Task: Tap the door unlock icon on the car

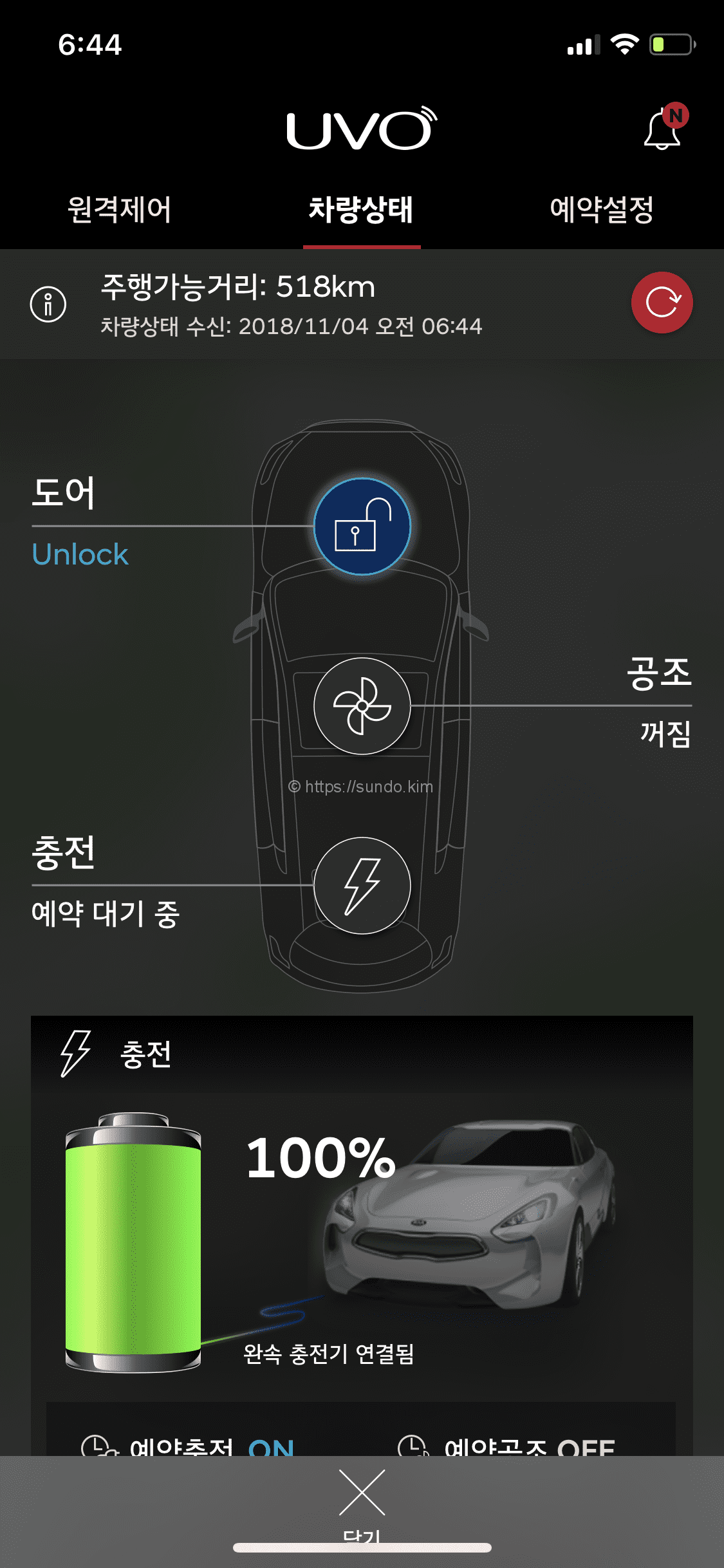Action: pos(362,527)
